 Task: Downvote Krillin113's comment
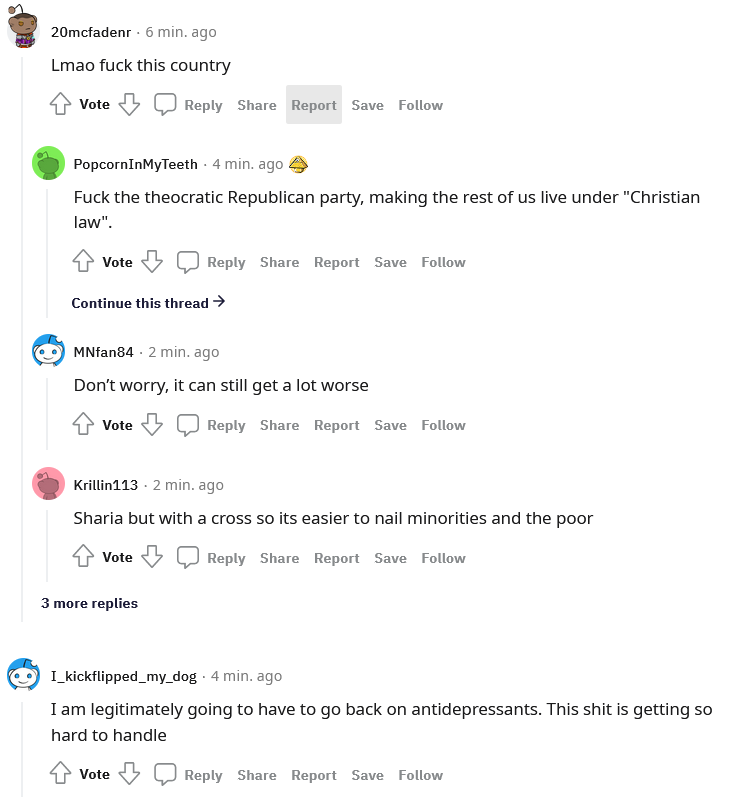click(152, 558)
